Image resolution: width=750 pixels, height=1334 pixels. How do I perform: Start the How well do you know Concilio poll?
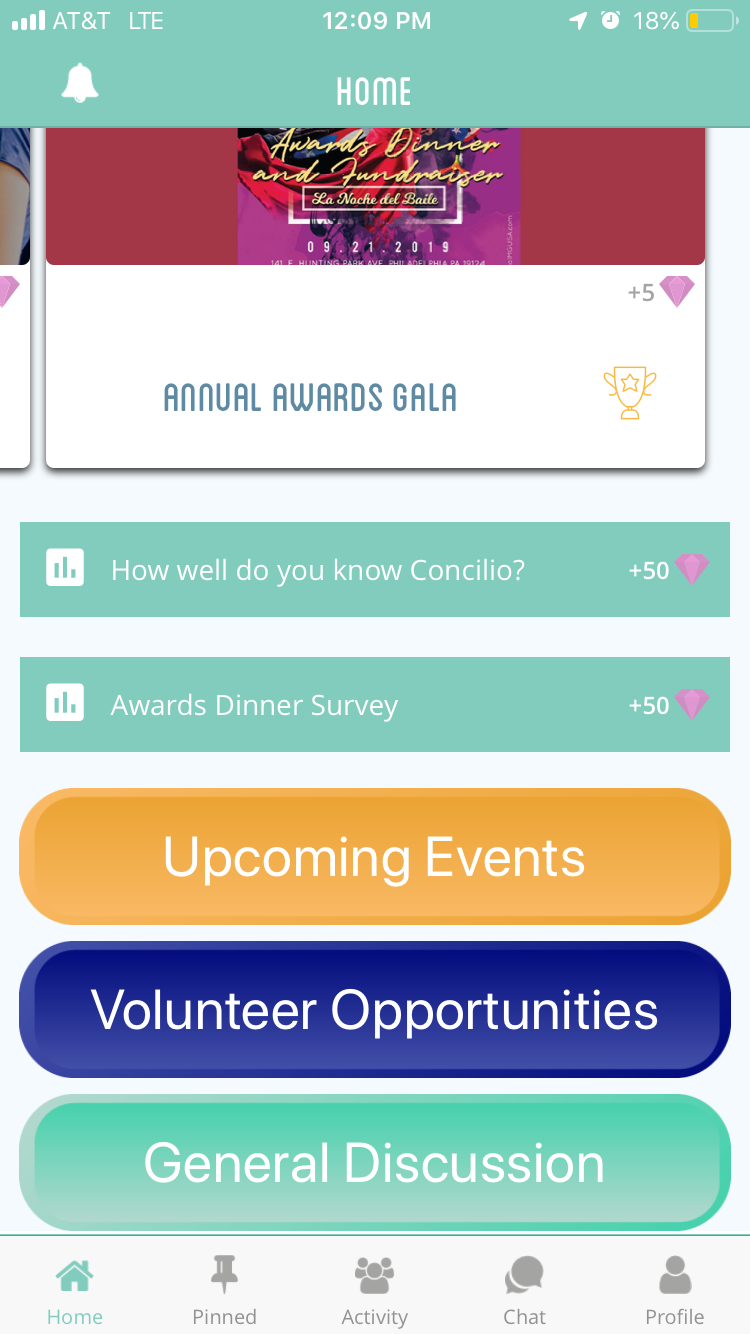(375, 570)
